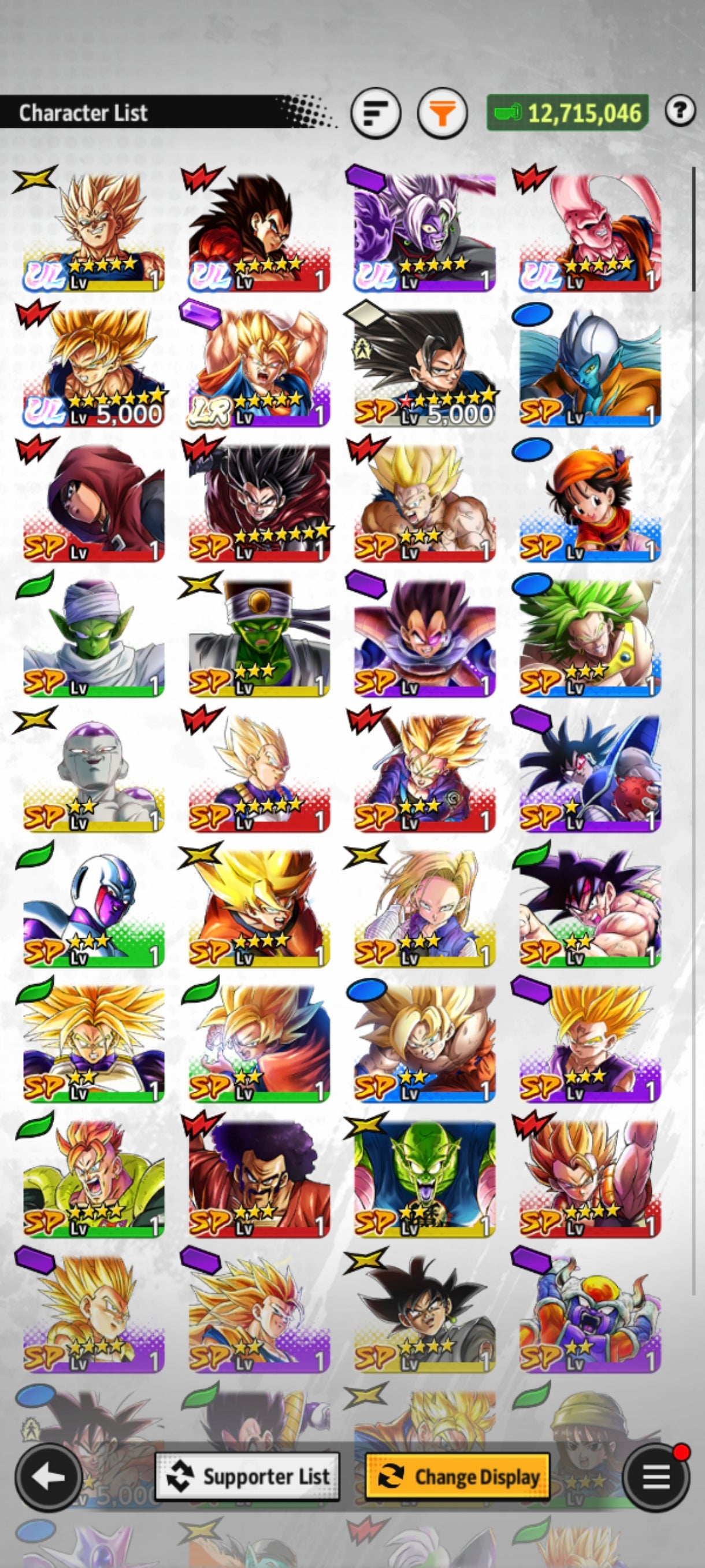705x1568 pixels.
Task: Open the help question mark
Action: coord(680,111)
